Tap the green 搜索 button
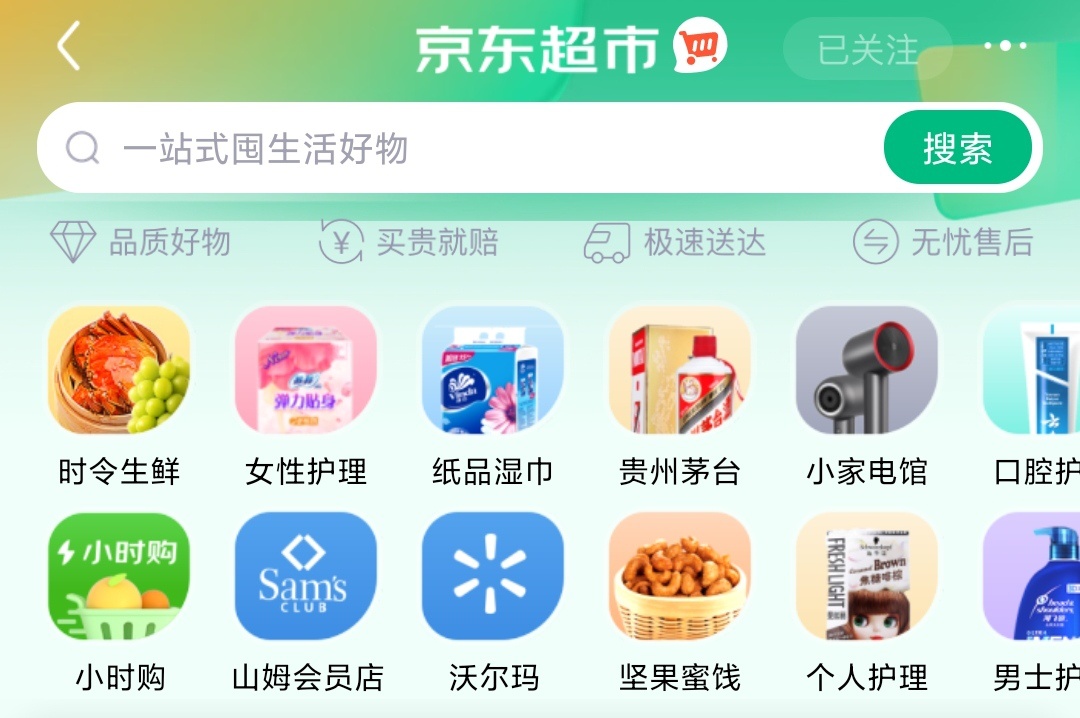Screen dimensions: 1080x718 957,149
